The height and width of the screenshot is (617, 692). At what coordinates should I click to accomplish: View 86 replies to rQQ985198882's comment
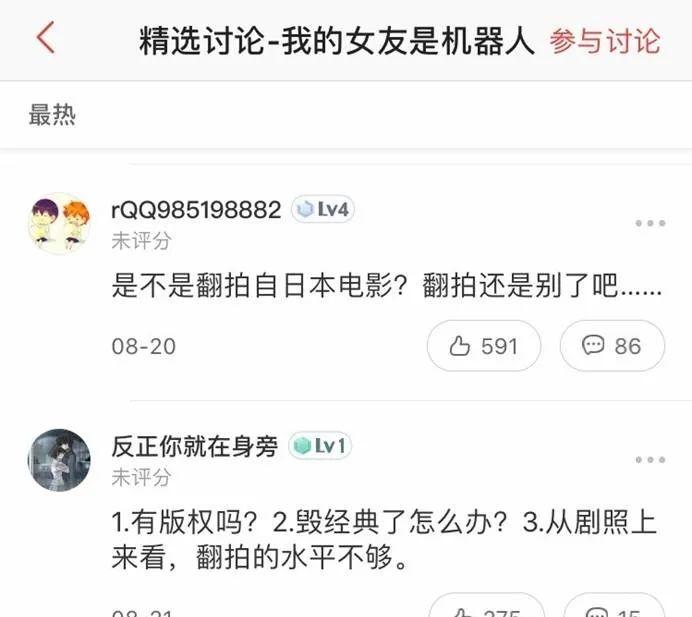click(x=612, y=346)
